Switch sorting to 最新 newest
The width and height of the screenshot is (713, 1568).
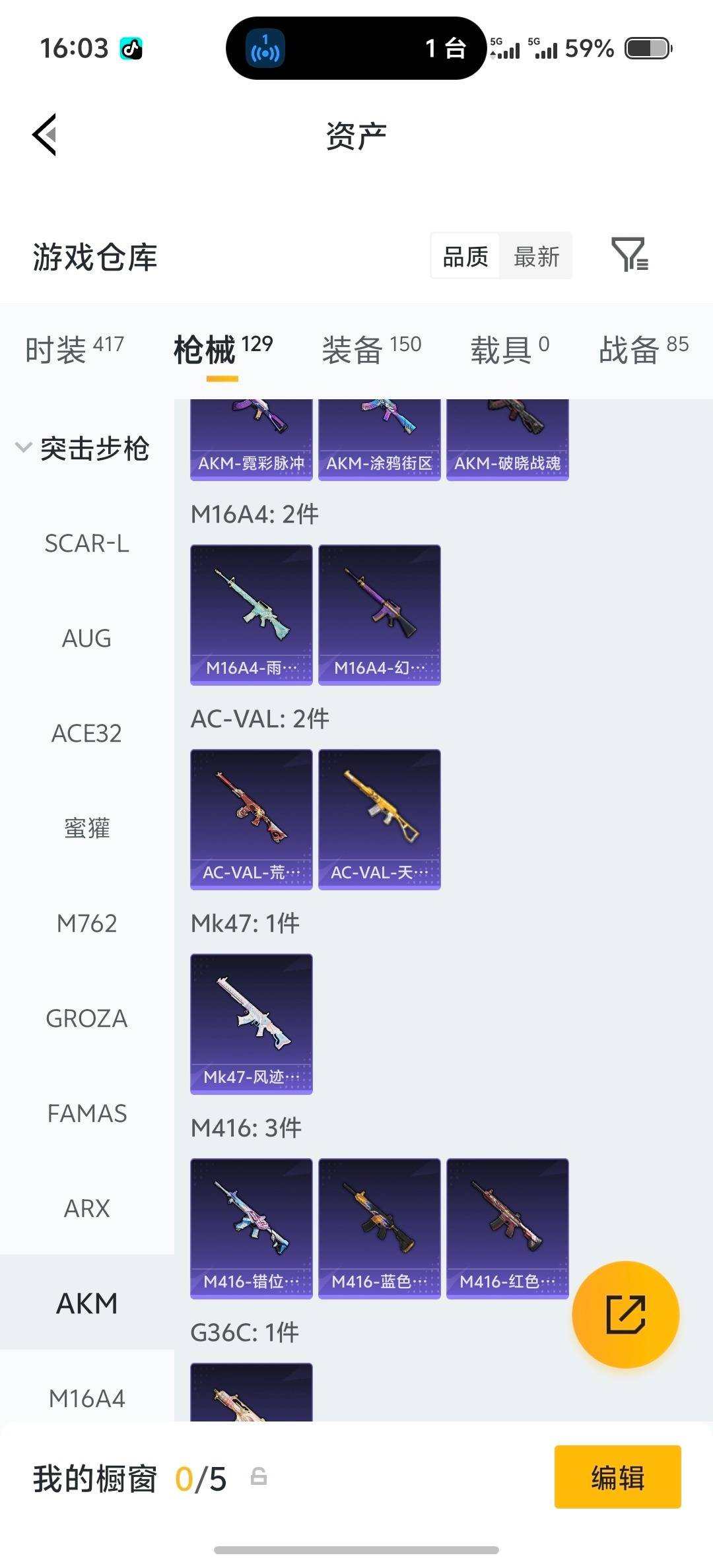point(537,256)
